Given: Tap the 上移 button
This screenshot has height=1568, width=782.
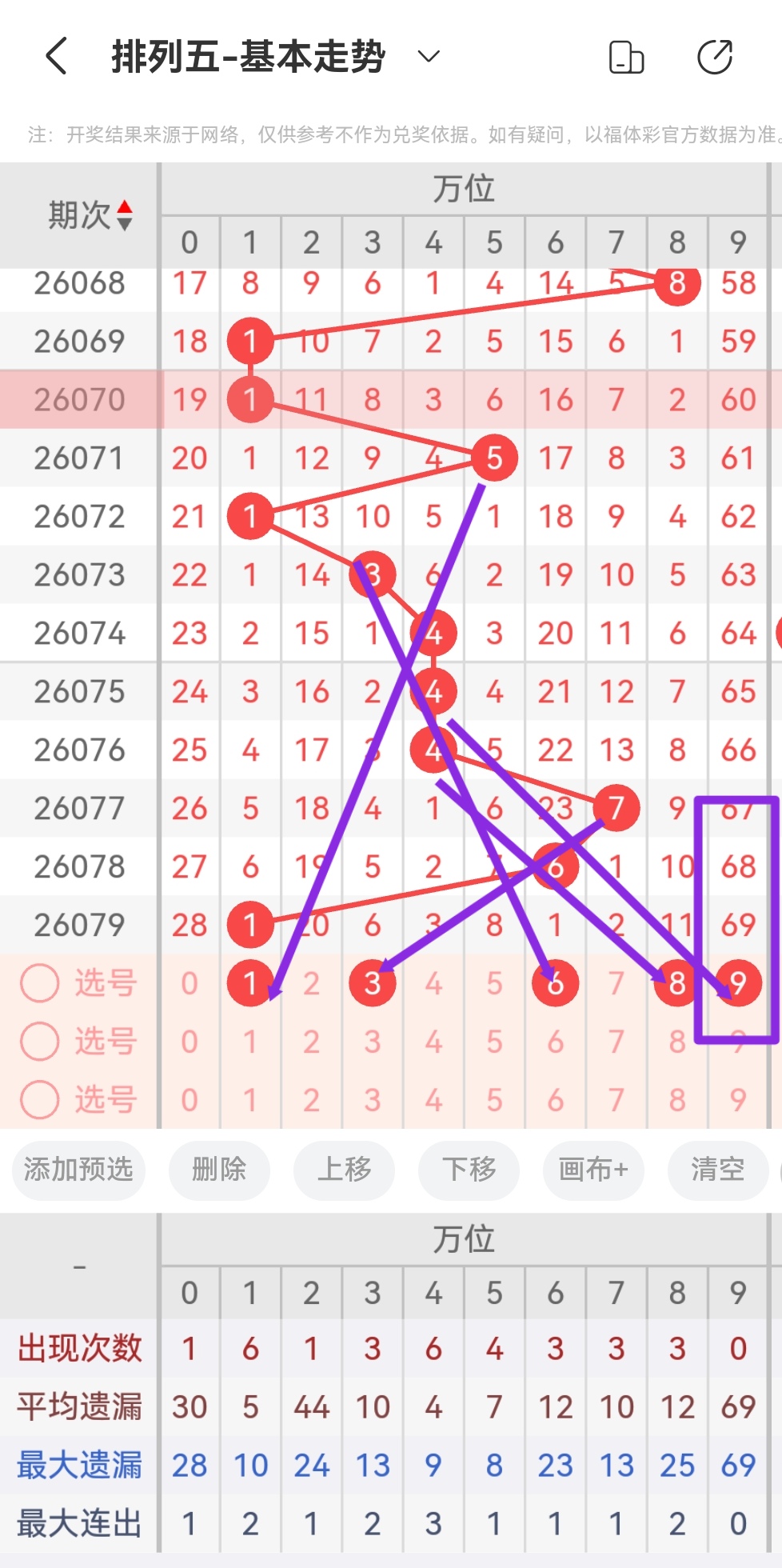Looking at the screenshot, I should 344,1170.
